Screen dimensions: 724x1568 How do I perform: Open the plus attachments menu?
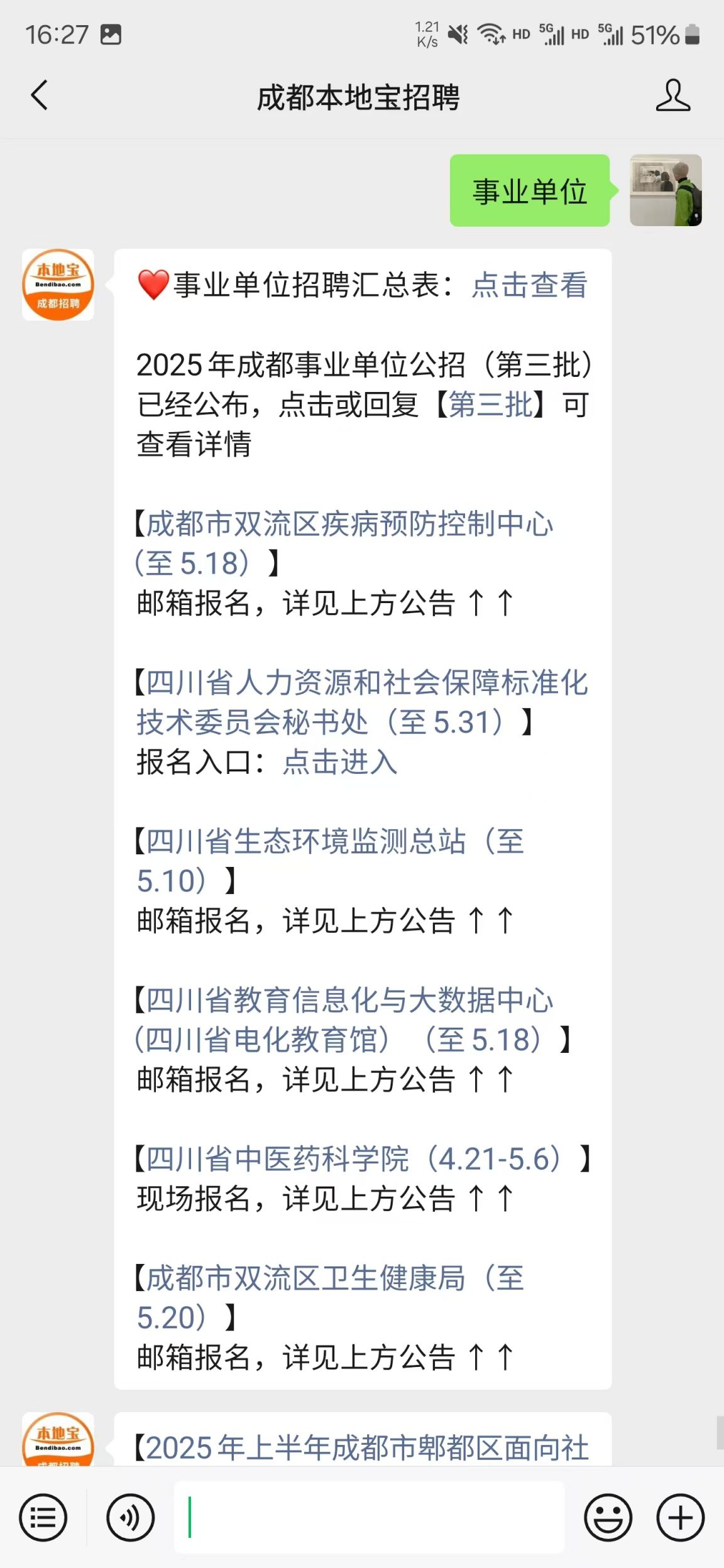pos(681,1518)
